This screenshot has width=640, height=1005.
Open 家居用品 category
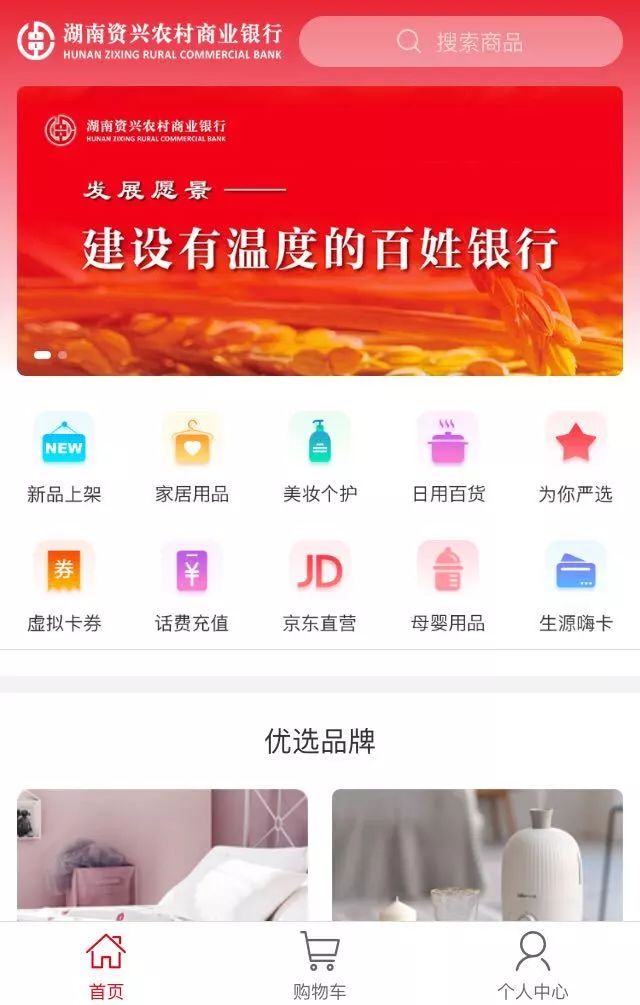(192, 456)
